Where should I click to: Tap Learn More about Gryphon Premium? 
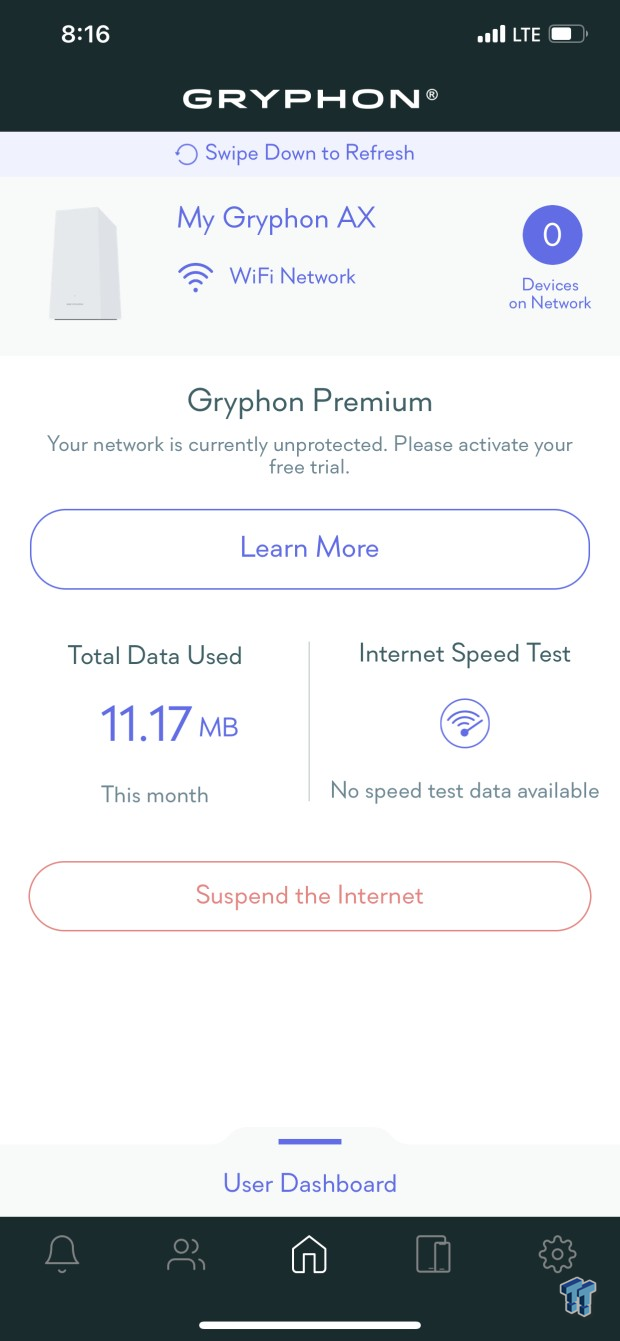(x=310, y=548)
